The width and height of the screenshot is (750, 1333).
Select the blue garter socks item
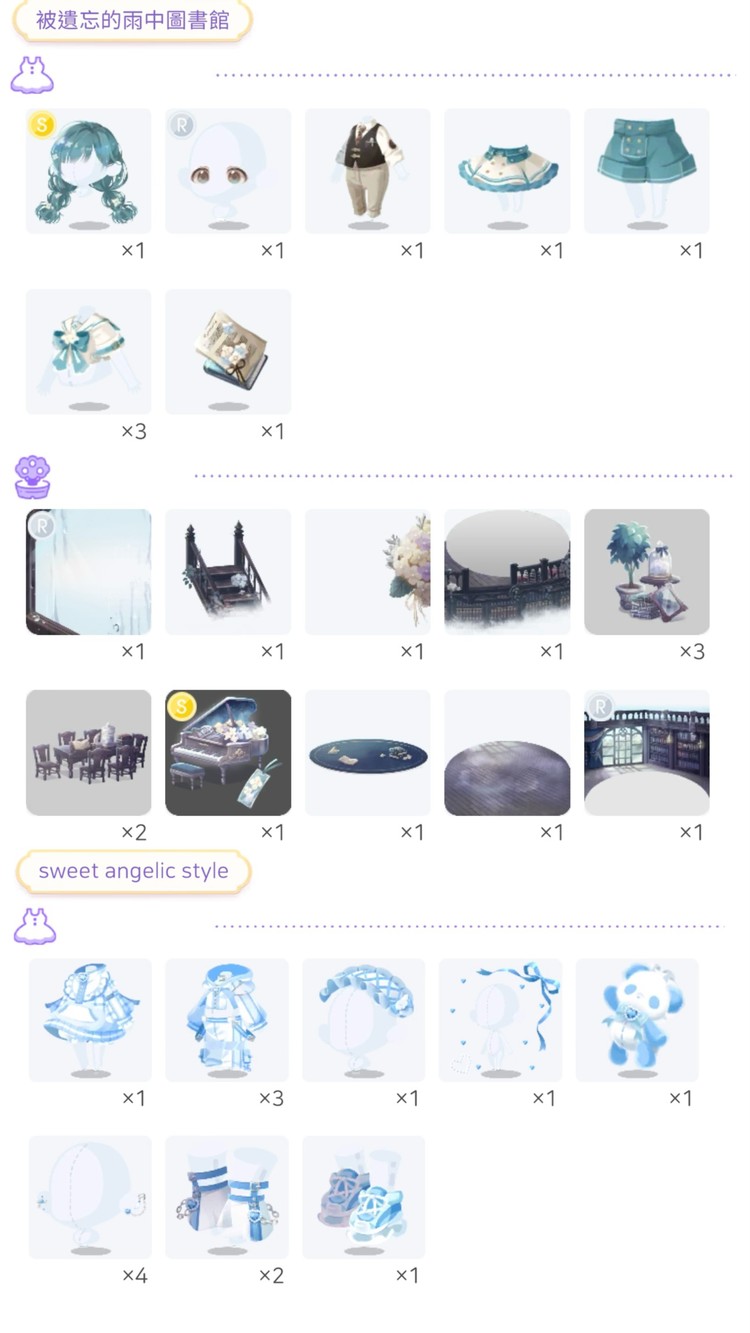click(x=227, y=1197)
